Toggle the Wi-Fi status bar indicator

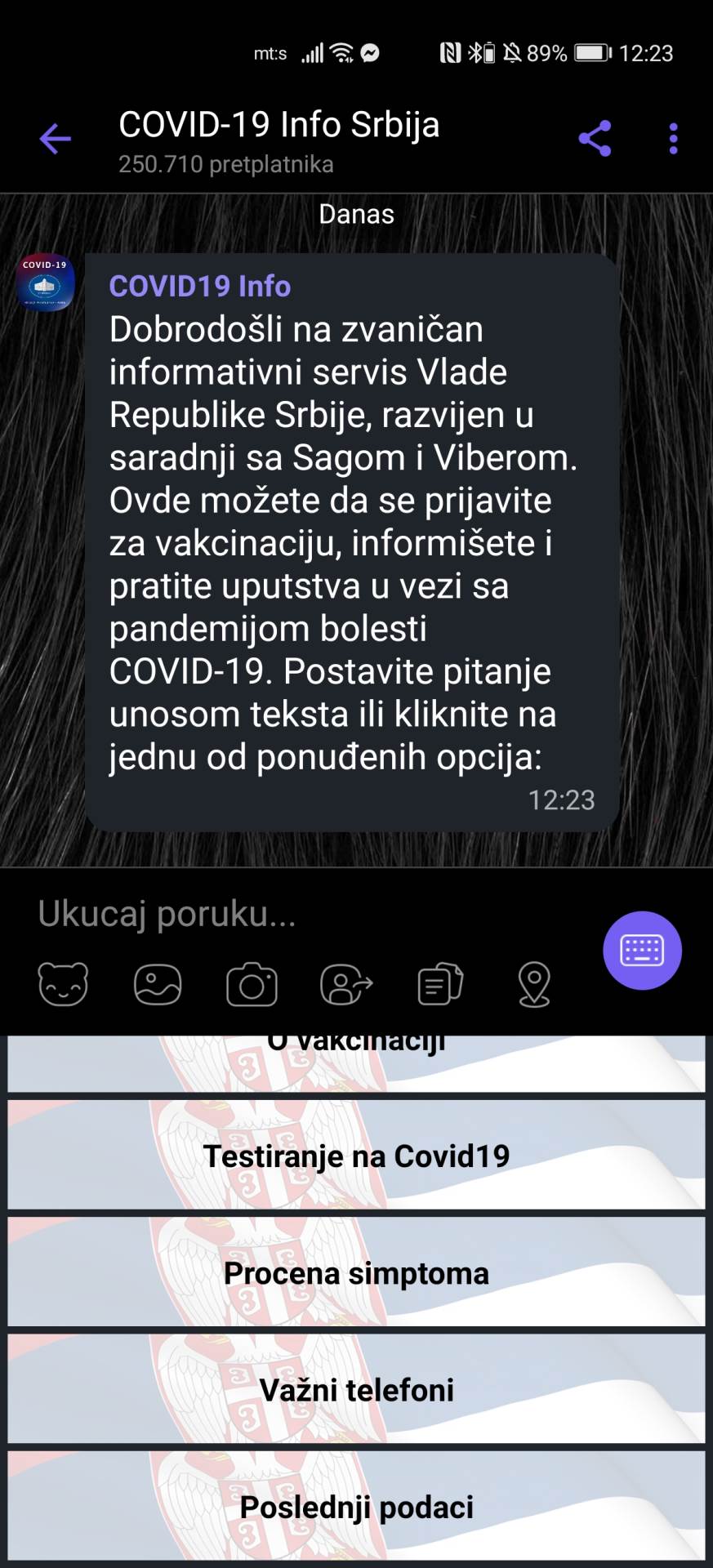[x=342, y=52]
